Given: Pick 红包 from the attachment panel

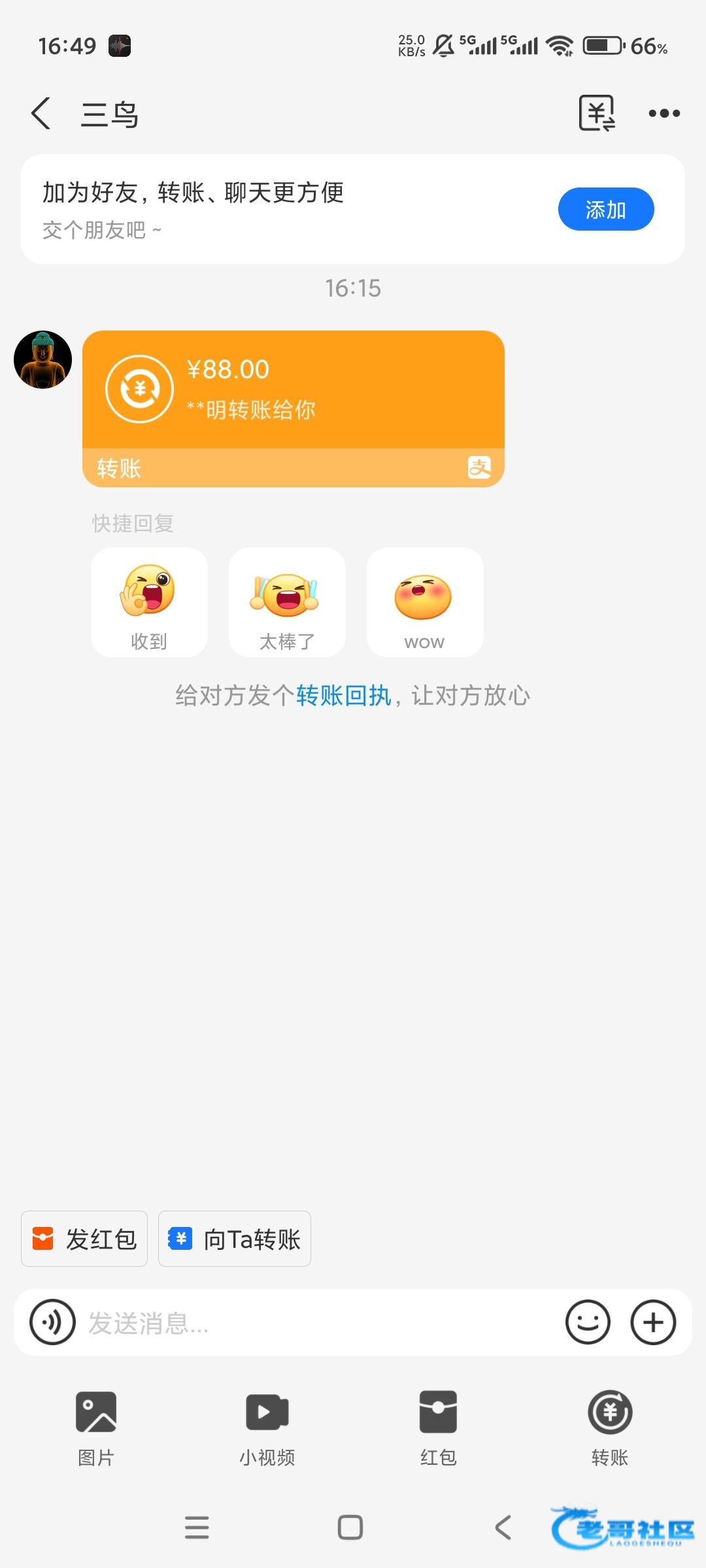Looking at the screenshot, I should pyautogui.click(x=438, y=1428).
